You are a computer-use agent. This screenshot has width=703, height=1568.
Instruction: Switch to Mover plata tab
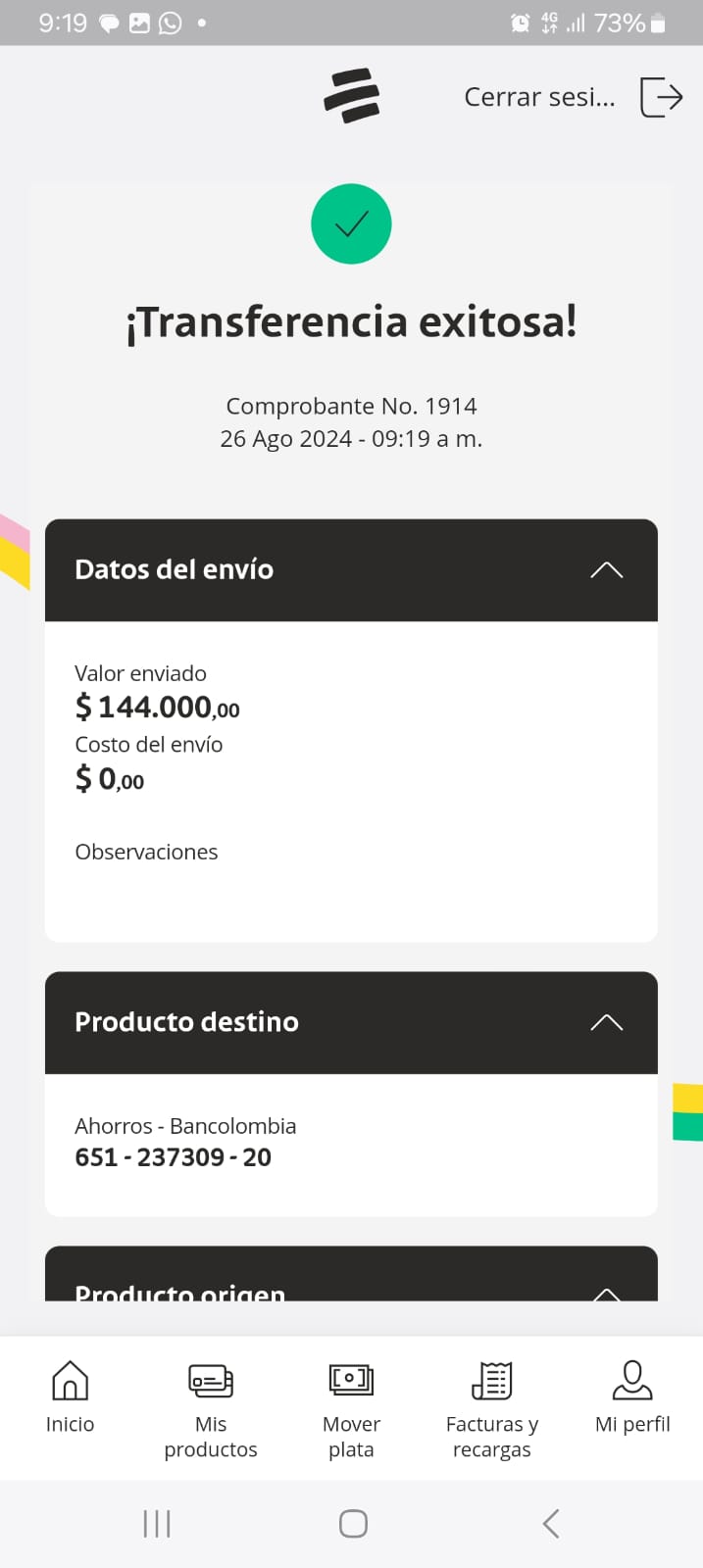pos(351,1409)
